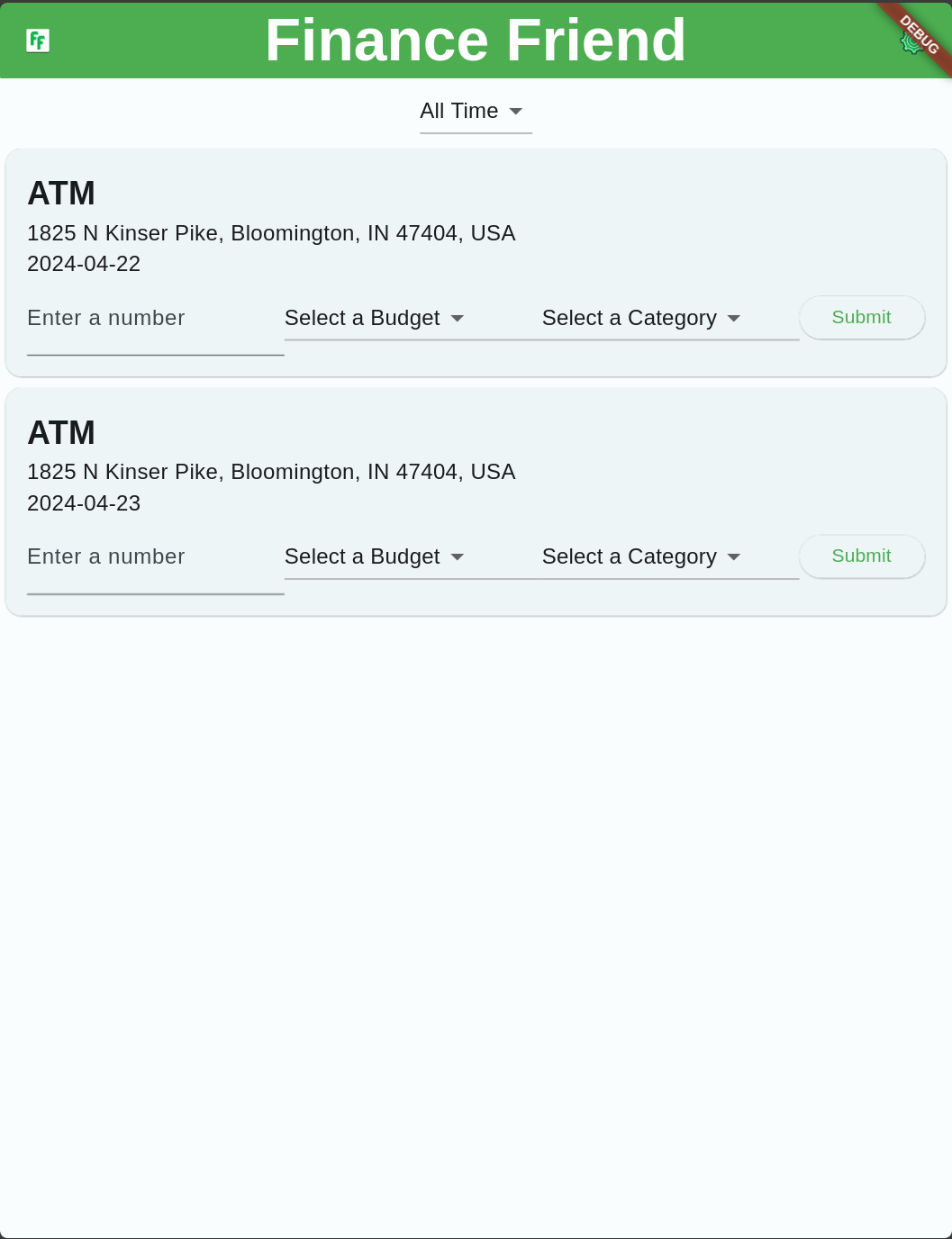Click the budget dropdown arrow on 2024-04-23 entry
The image size is (952, 1239).
pyautogui.click(x=458, y=557)
